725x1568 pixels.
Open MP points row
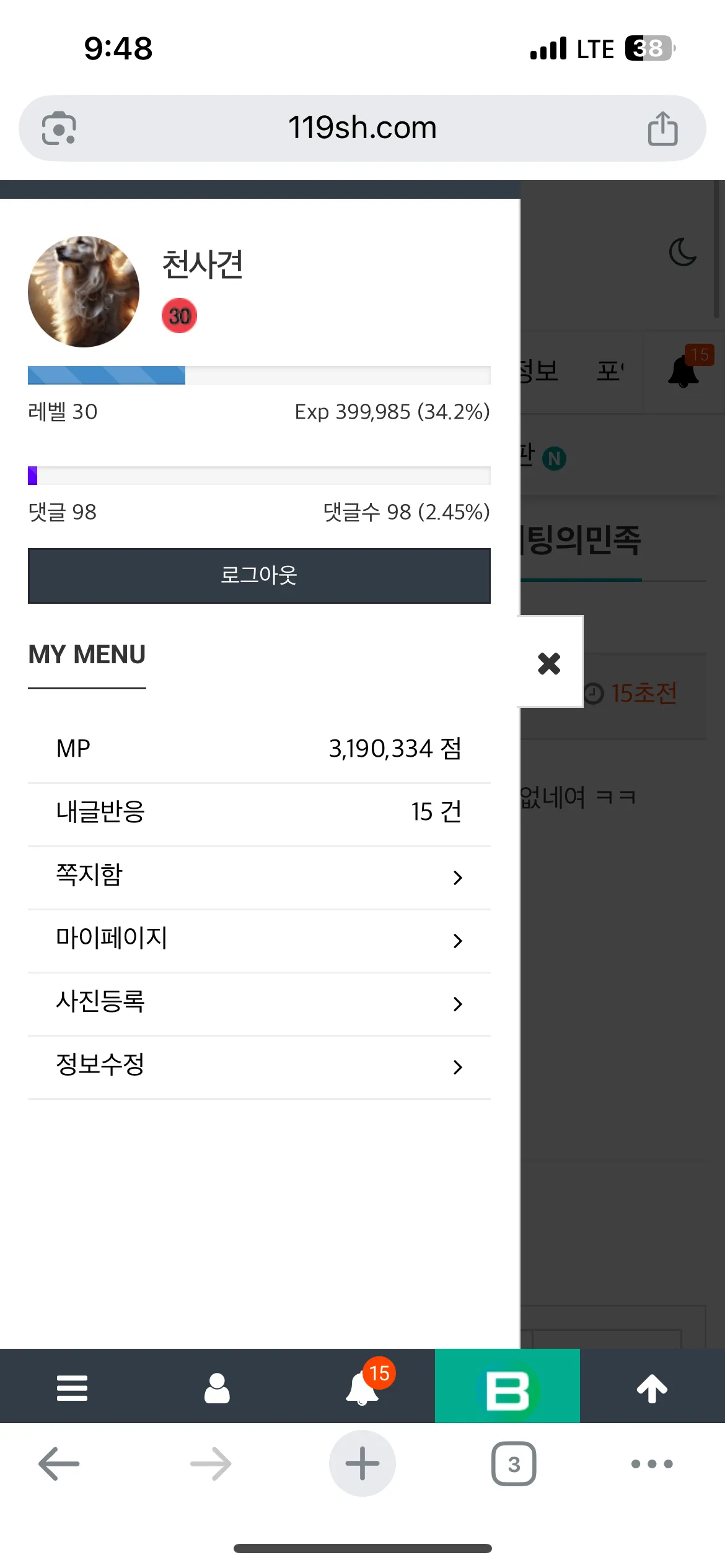click(259, 749)
